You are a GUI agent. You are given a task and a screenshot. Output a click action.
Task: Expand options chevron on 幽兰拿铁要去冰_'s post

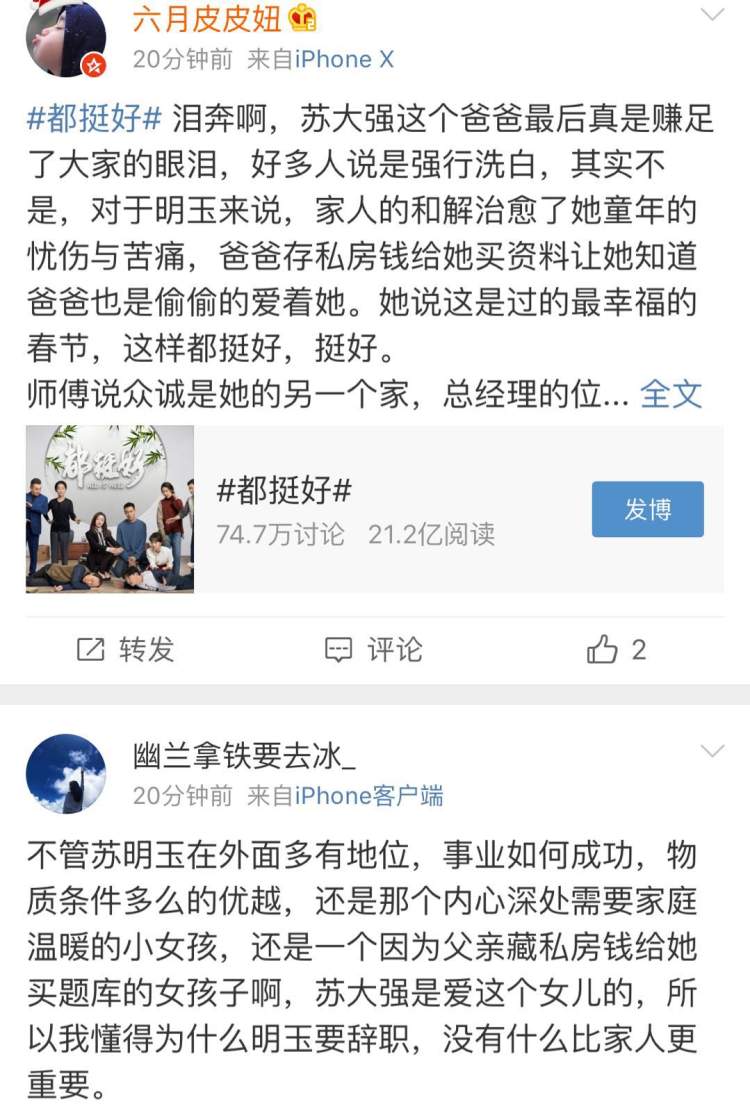[712, 751]
